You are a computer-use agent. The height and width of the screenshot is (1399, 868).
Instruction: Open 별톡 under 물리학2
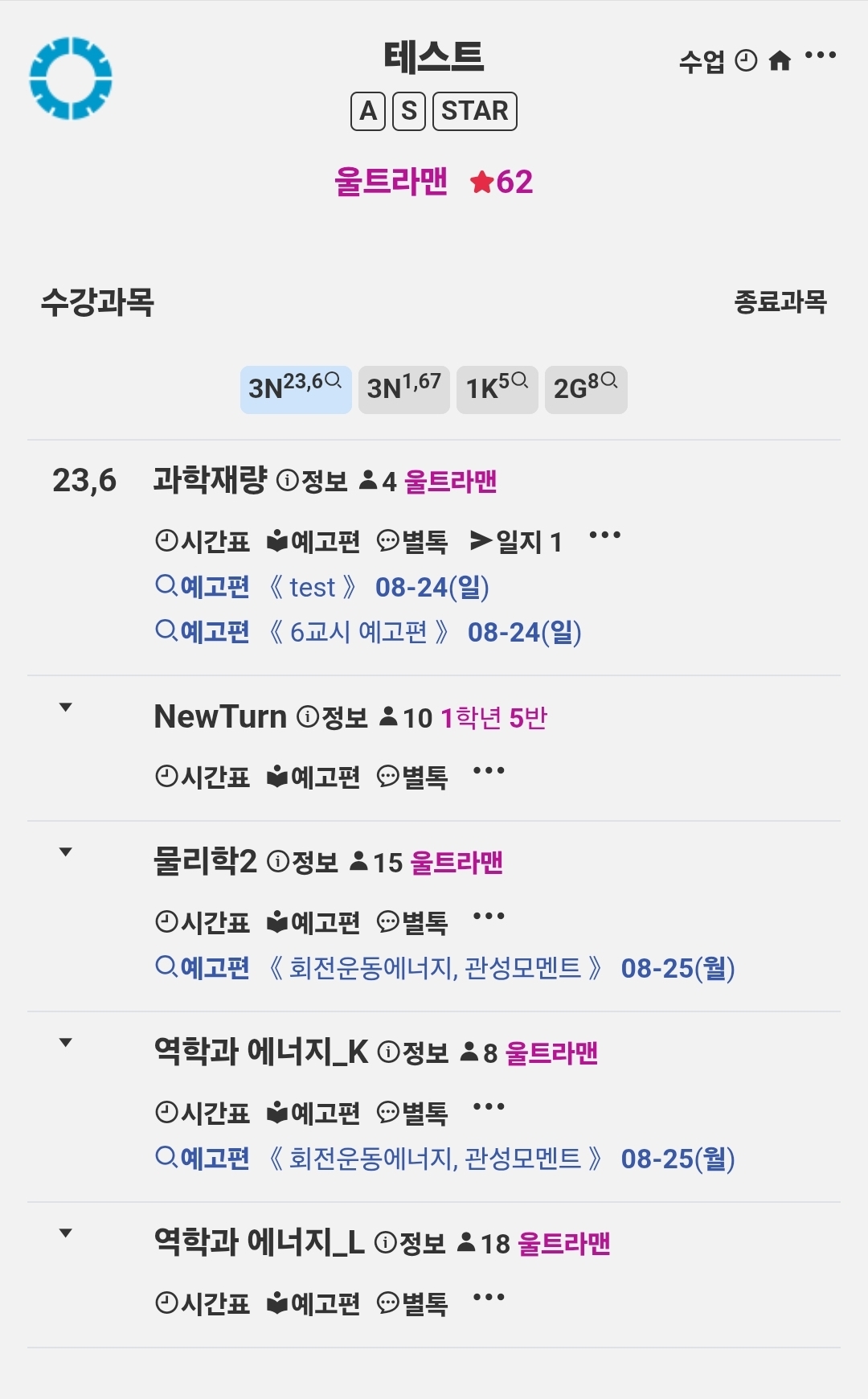click(x=412, y=923)
